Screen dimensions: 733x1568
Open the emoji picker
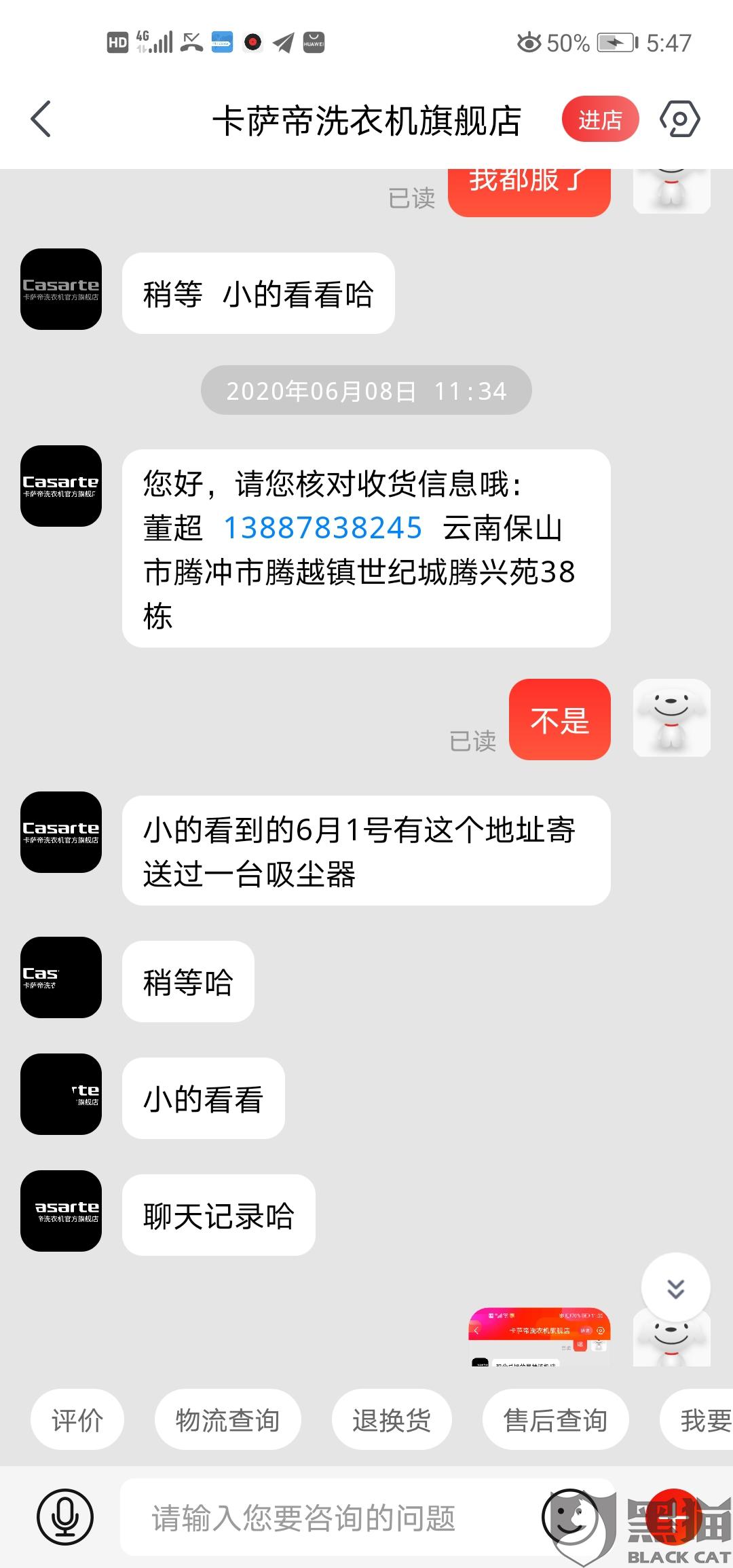click(570, 1517)
